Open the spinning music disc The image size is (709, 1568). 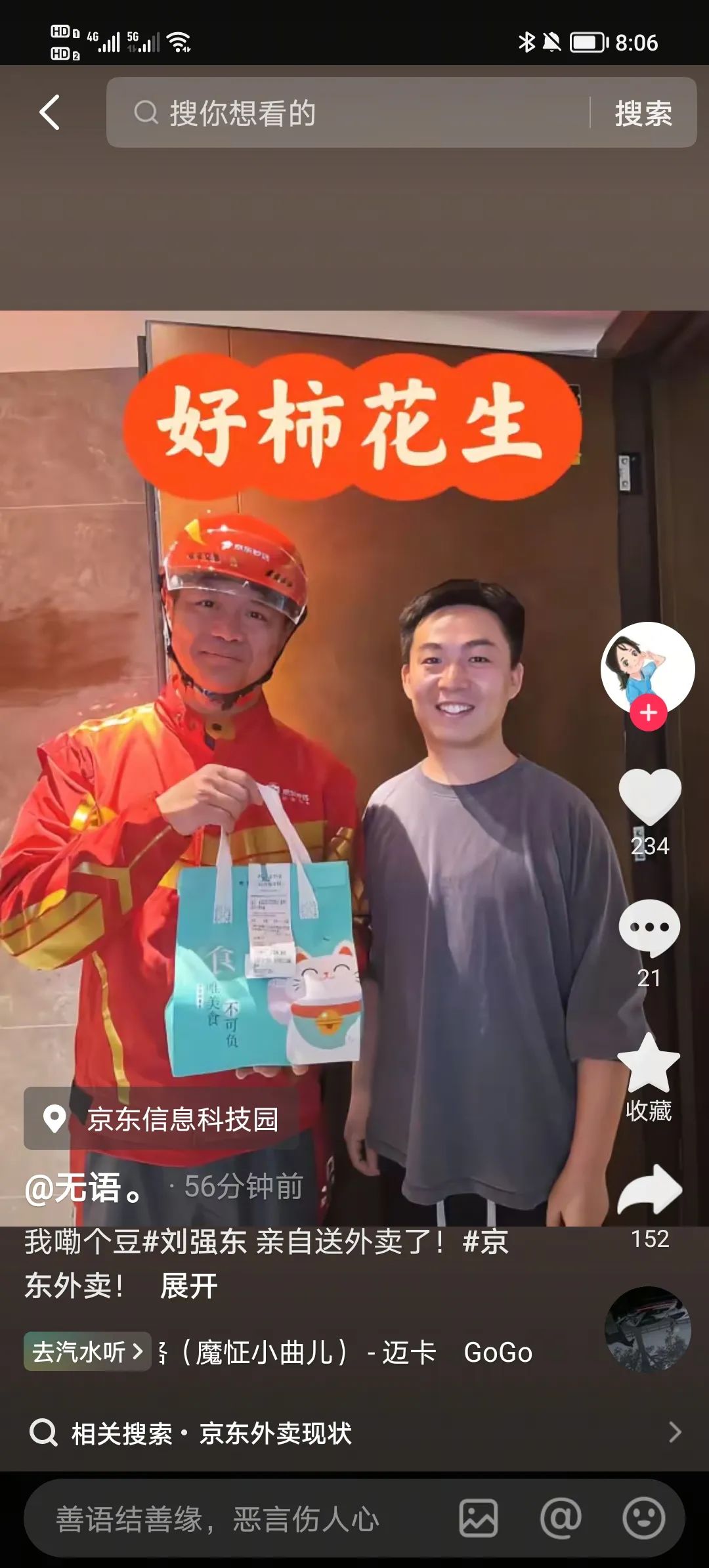(647, 1330)
